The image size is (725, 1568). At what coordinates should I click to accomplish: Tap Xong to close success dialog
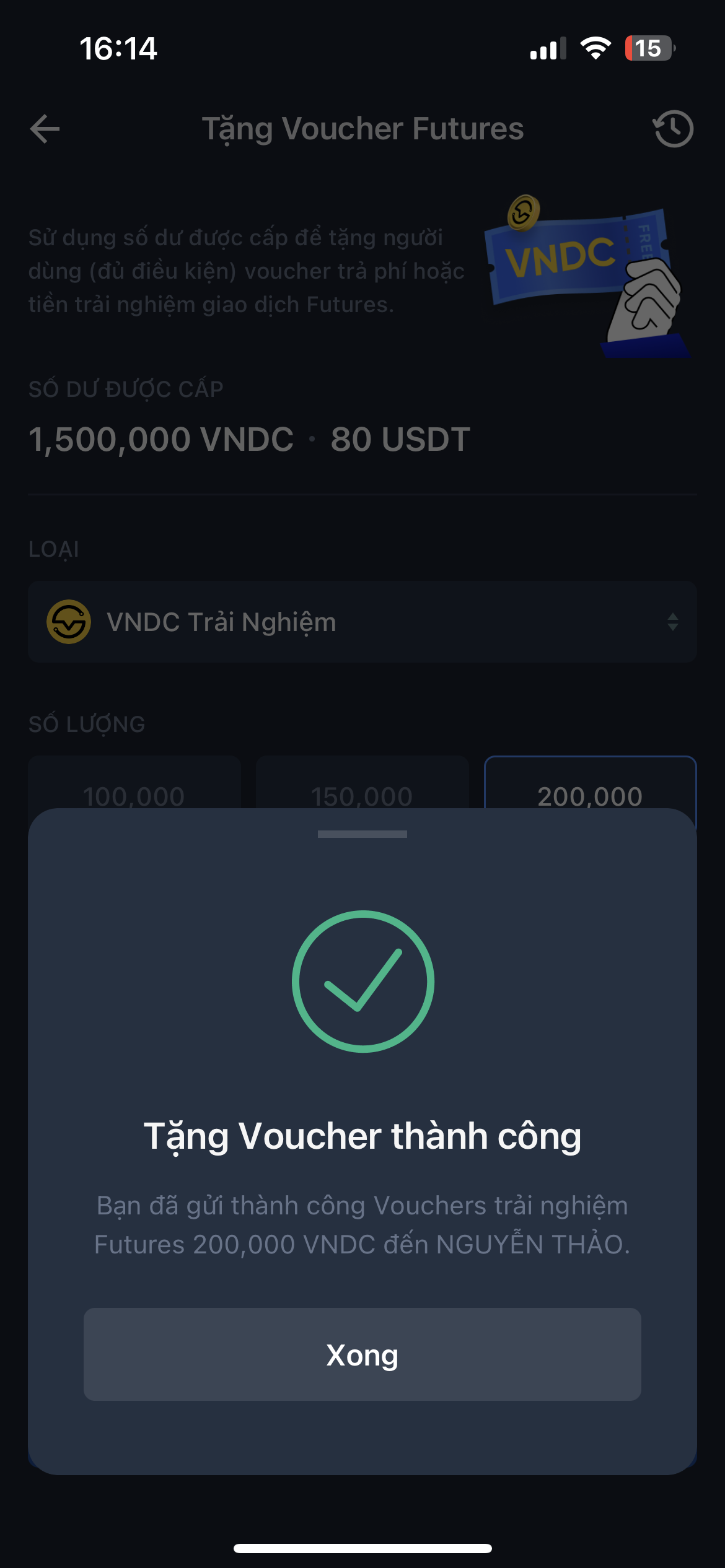click(x=362, y=1354)
